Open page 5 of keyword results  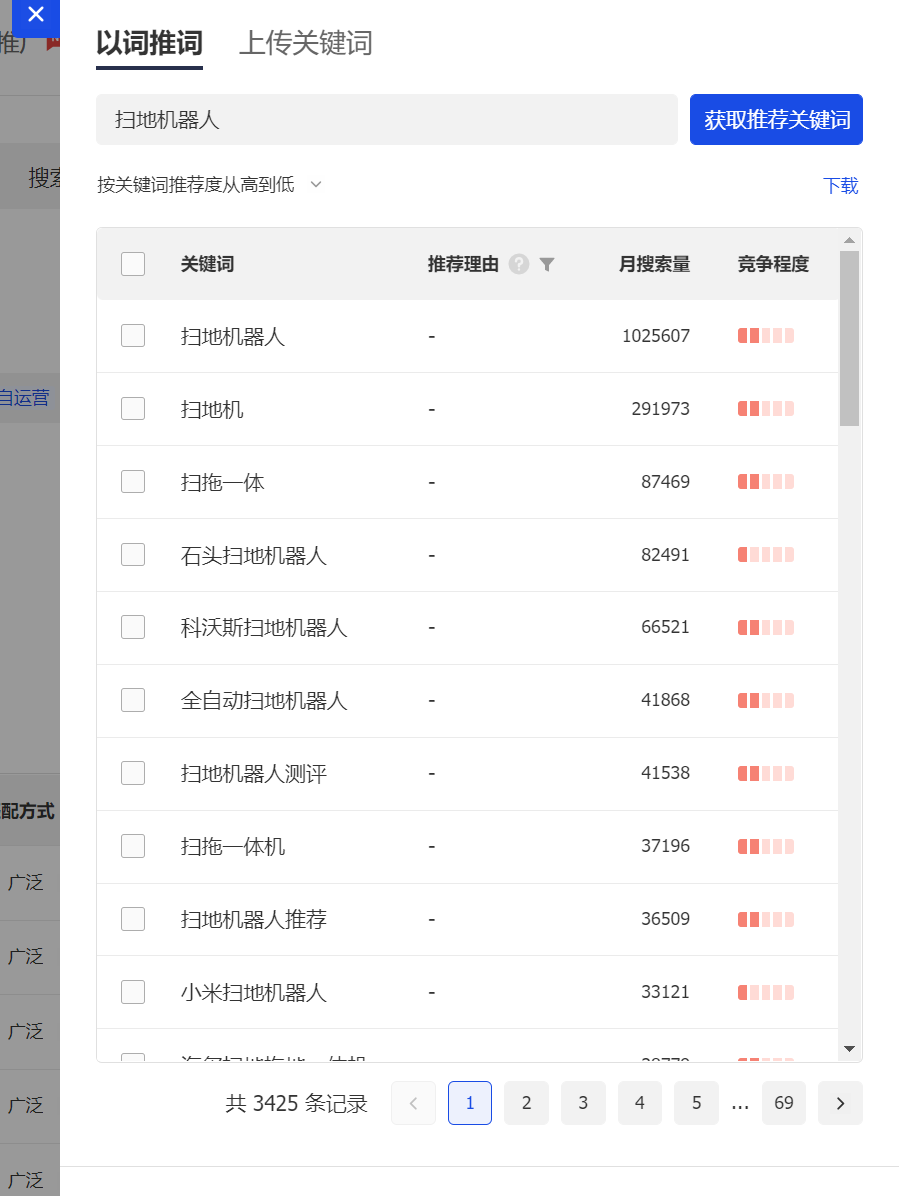pyautogui.click(x=697, y=1103)
